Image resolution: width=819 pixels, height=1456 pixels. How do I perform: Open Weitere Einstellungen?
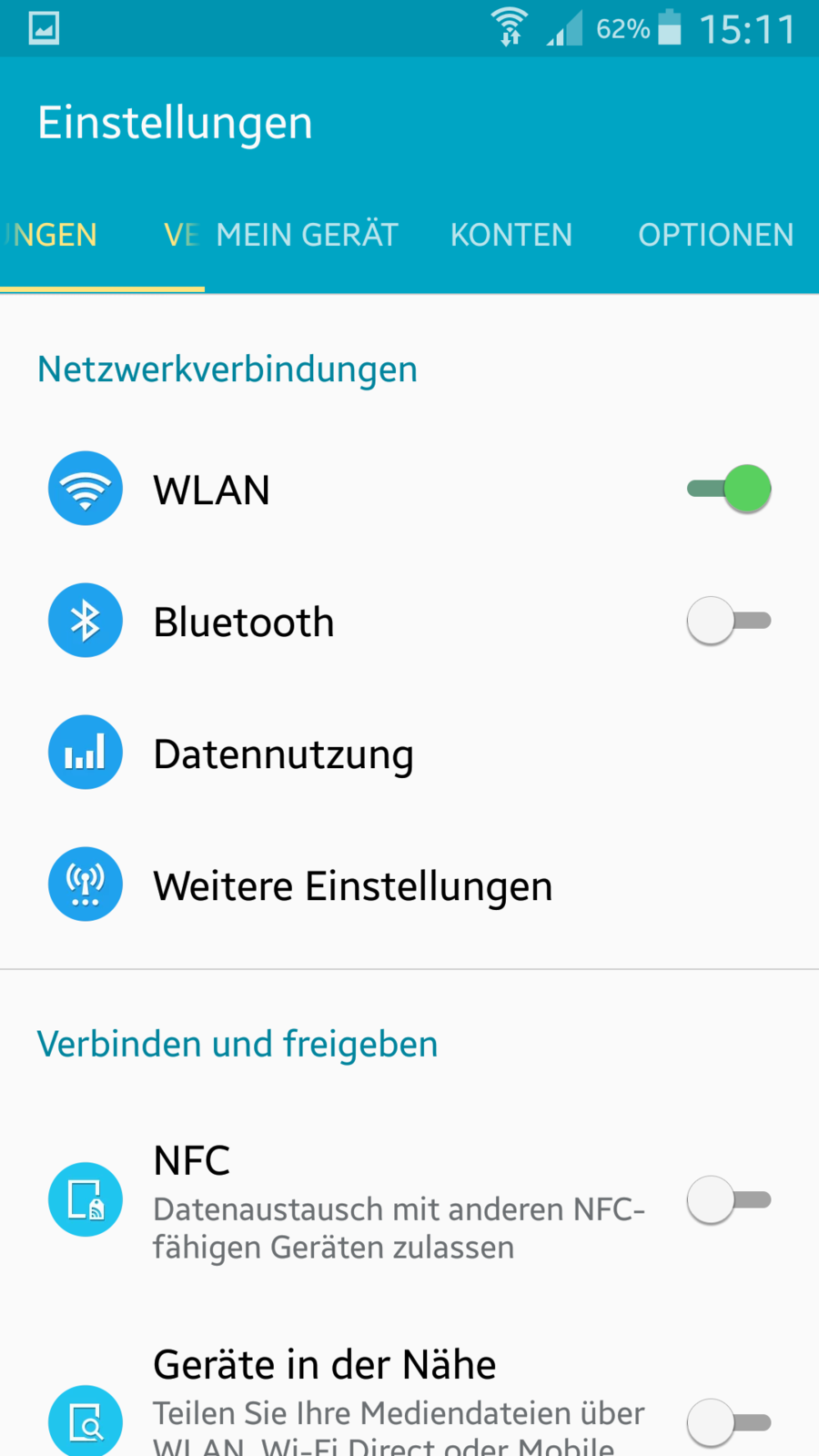coord(352,886)
